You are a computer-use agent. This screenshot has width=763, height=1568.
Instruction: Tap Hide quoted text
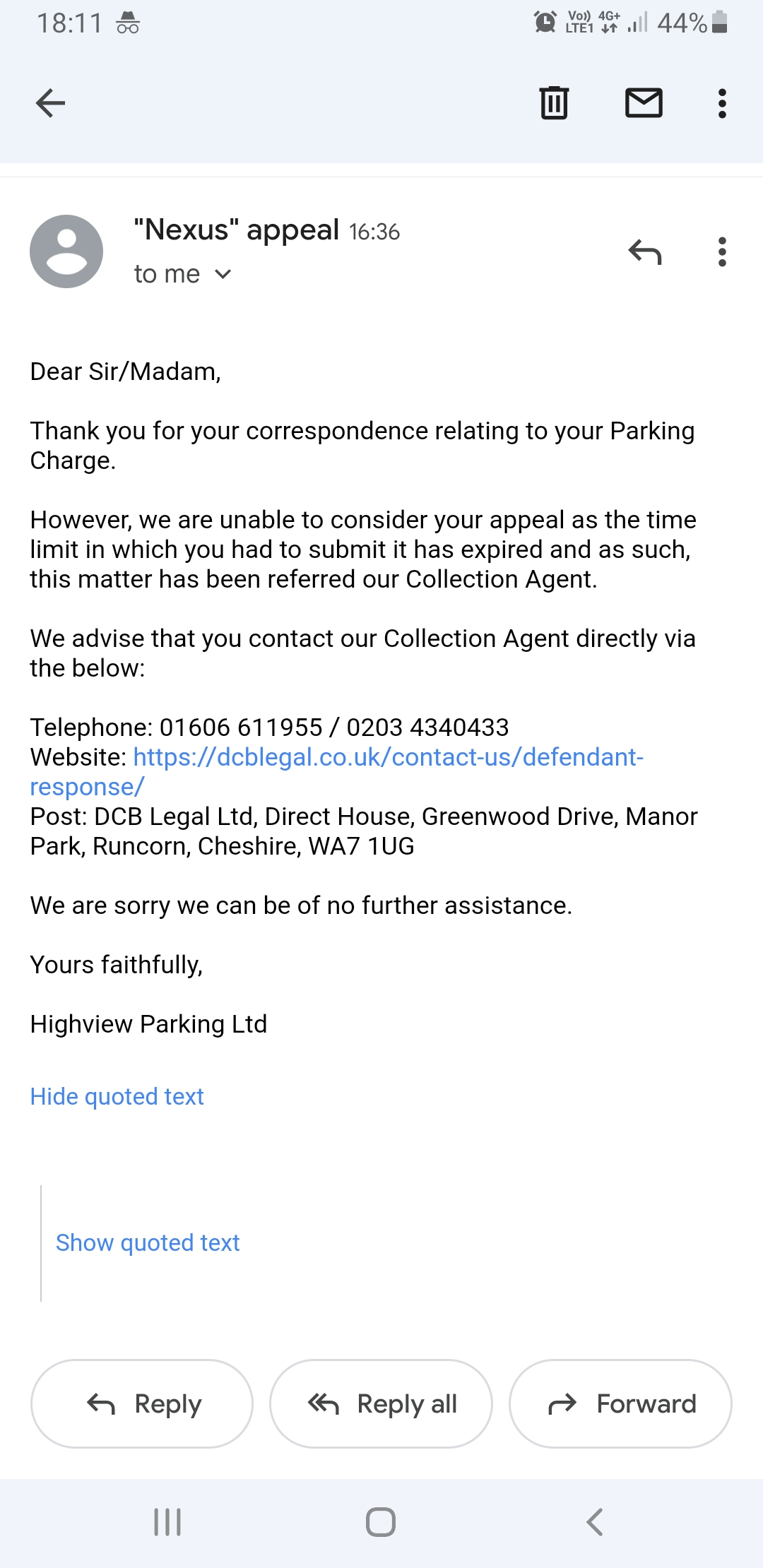[x=117, y=1096]
